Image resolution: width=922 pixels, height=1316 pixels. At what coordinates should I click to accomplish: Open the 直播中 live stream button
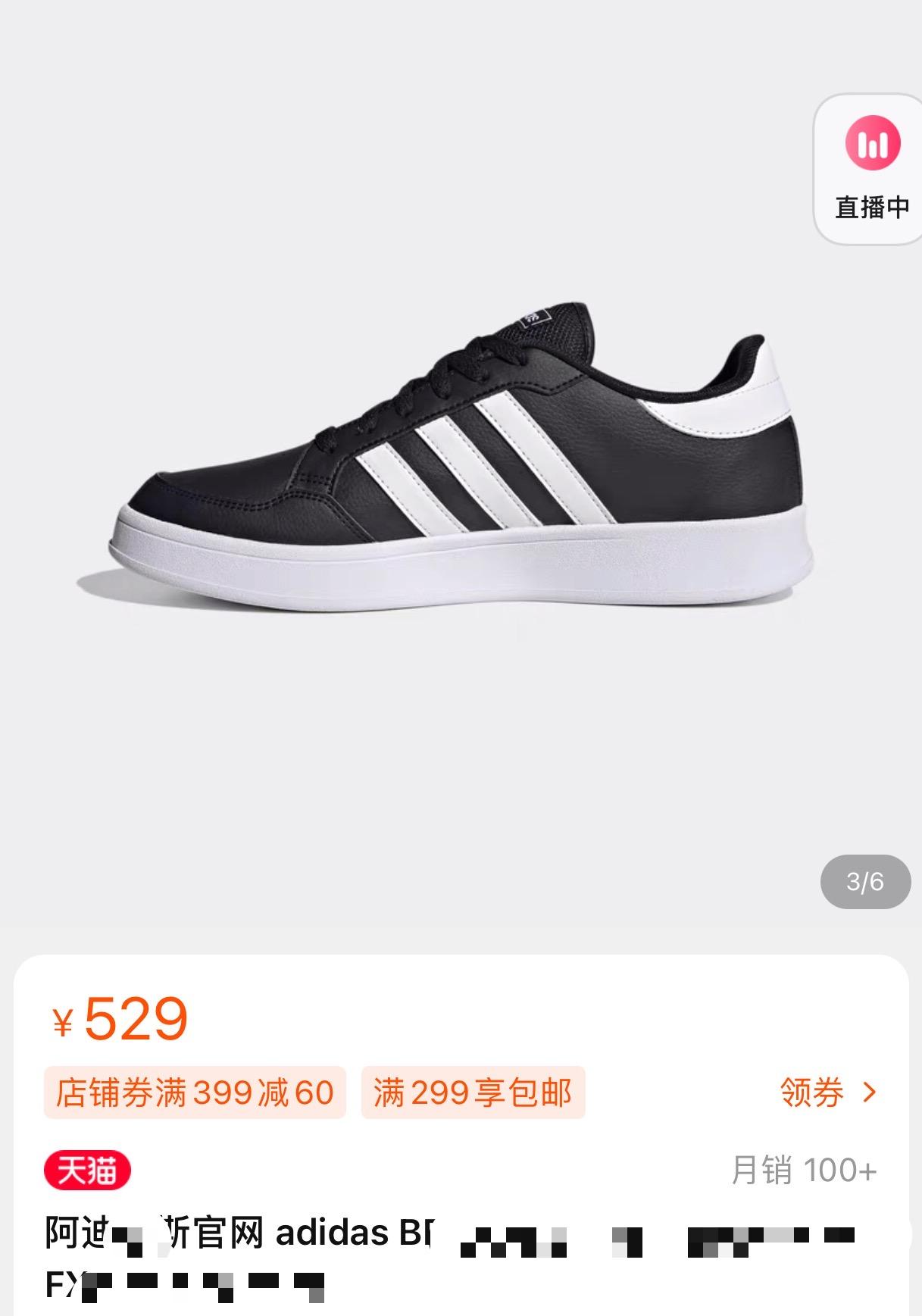pyautogui.click(x=871, y=169)
